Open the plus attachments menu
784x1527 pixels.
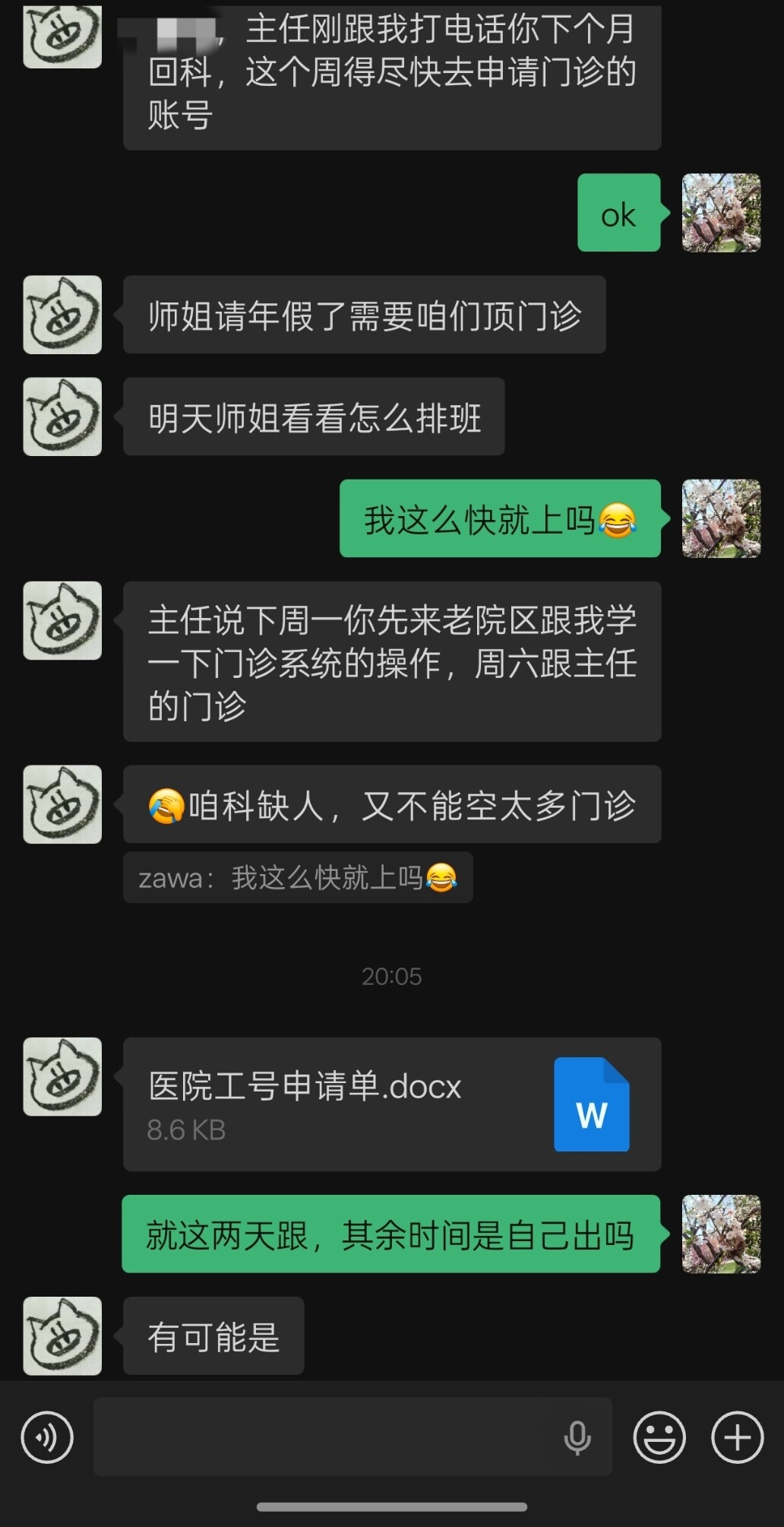[x=737, y=1437]
